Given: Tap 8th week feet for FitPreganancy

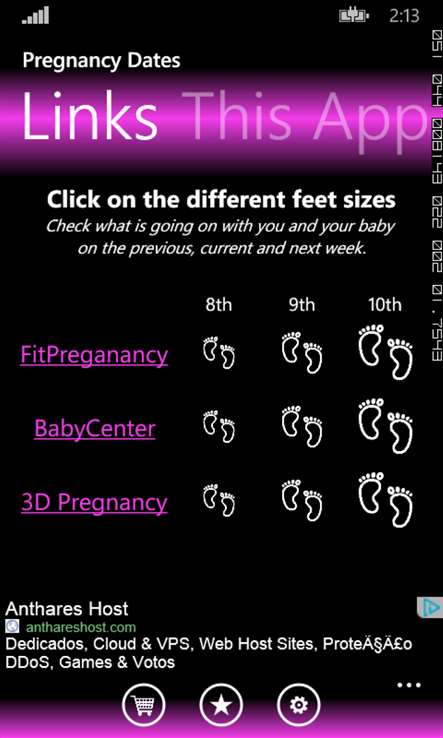Looking at the screenshot, I should point(219,353).
